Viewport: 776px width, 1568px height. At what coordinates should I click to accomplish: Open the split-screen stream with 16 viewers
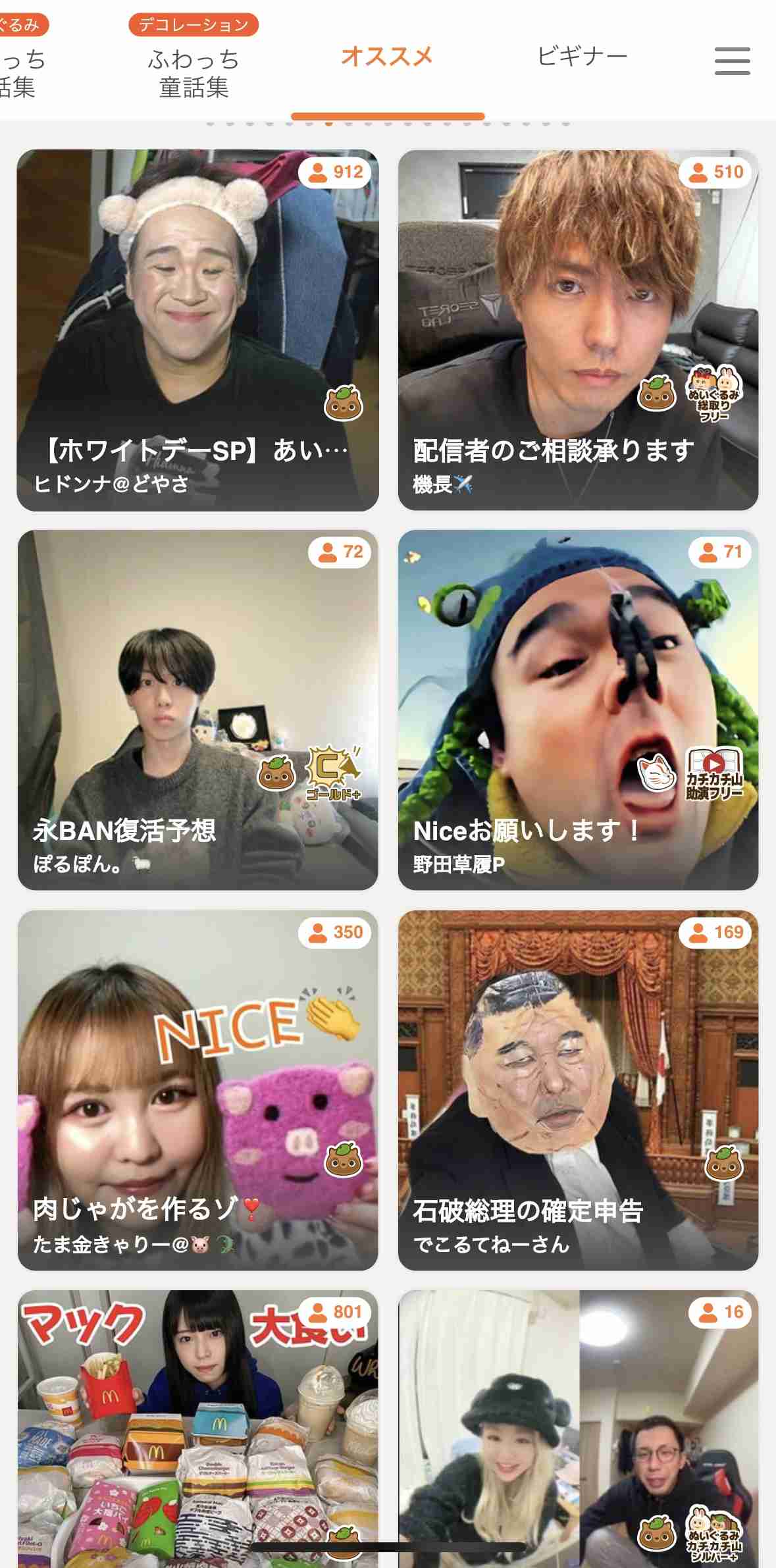[578, 1428]
